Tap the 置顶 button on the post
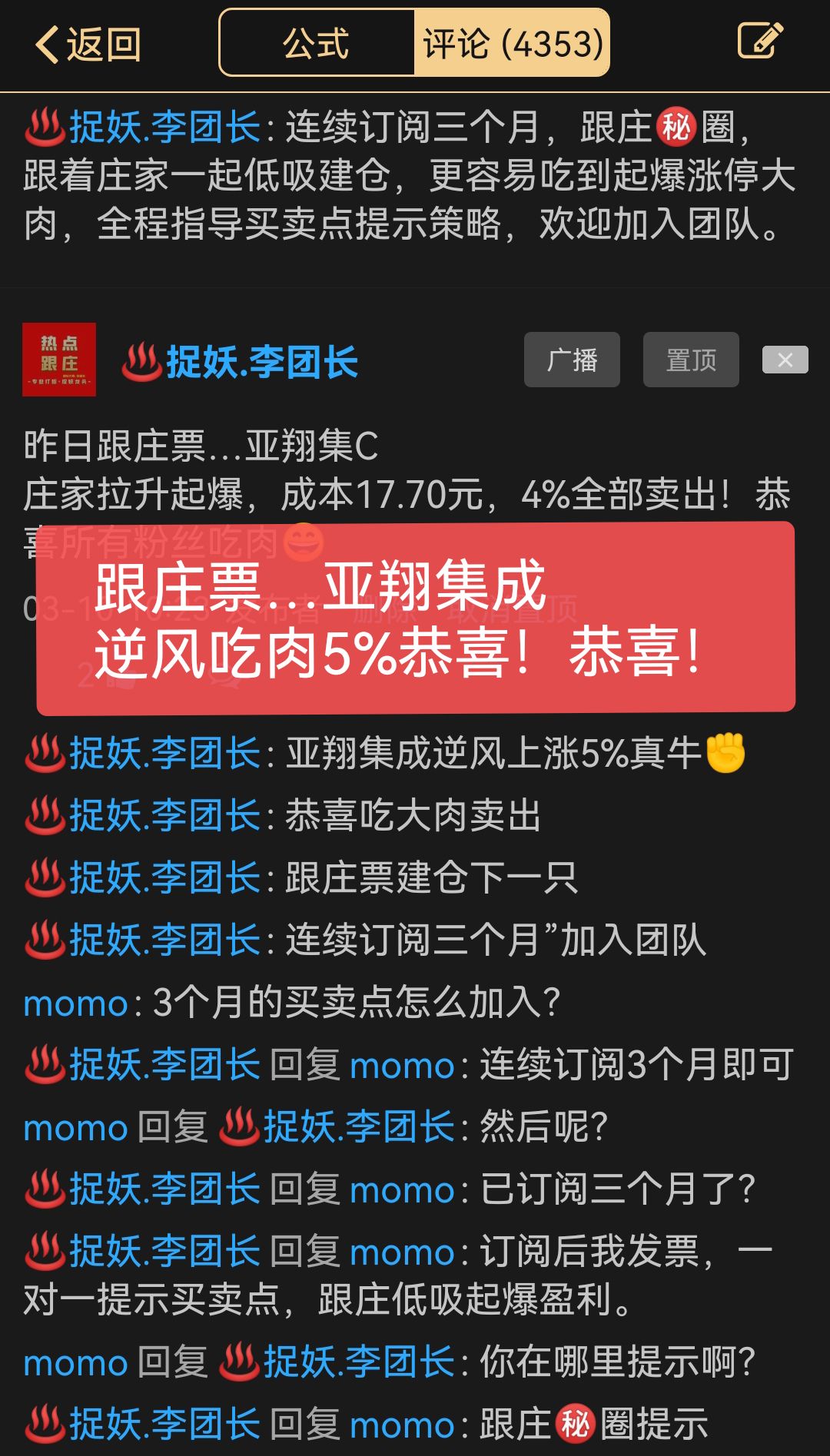Screen dimensions: 830x1456 pos(691,360)
